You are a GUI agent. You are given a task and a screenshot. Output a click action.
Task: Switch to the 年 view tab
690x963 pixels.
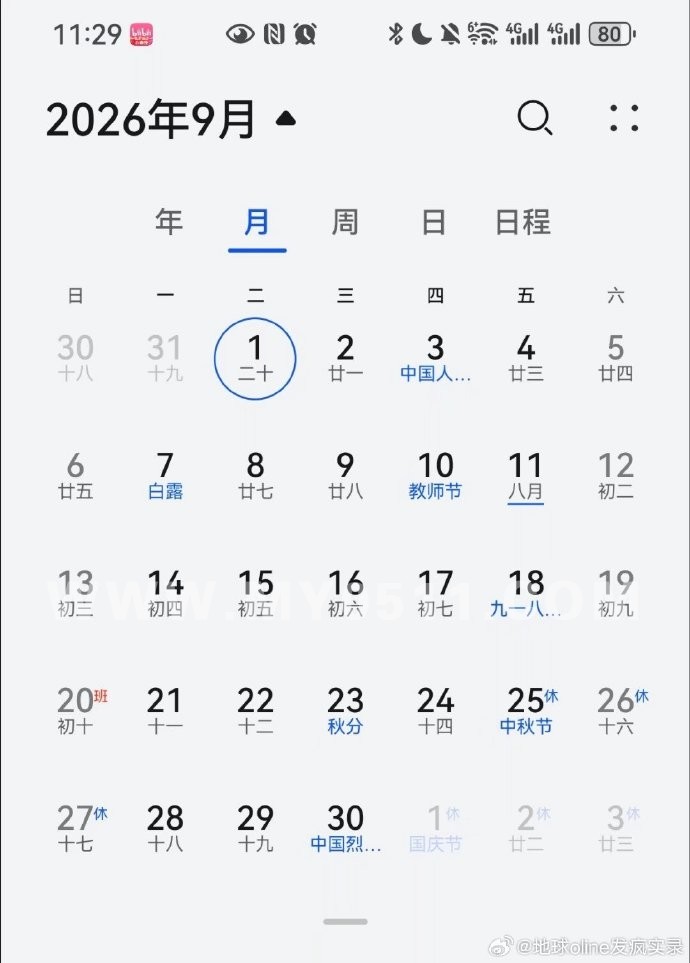(x=169, y=222)
